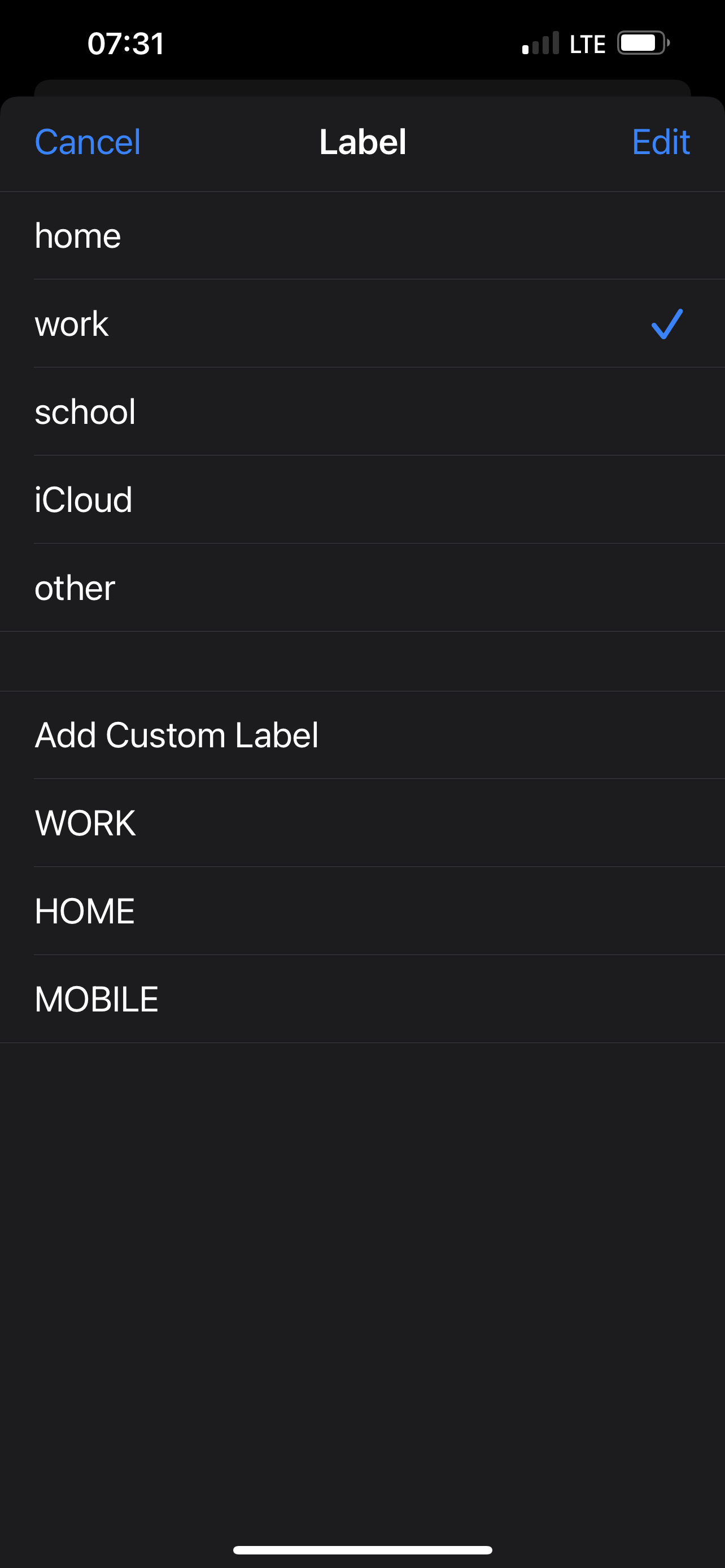Choose the uppercase WORK custom label
725x1568 pixels.
pyautogui.click(x=85, y=823)
